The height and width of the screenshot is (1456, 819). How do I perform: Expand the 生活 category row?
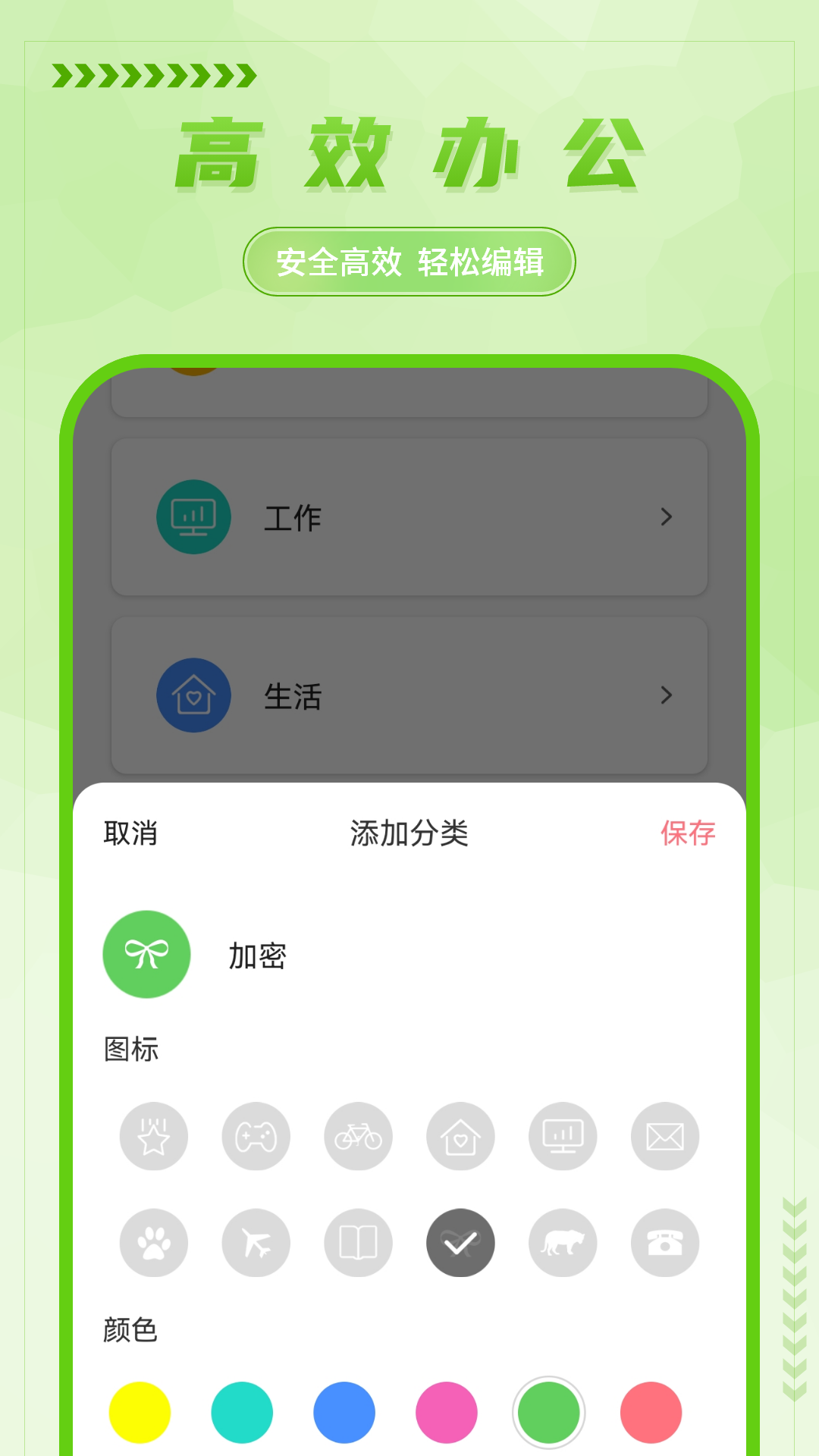(409, 695)
